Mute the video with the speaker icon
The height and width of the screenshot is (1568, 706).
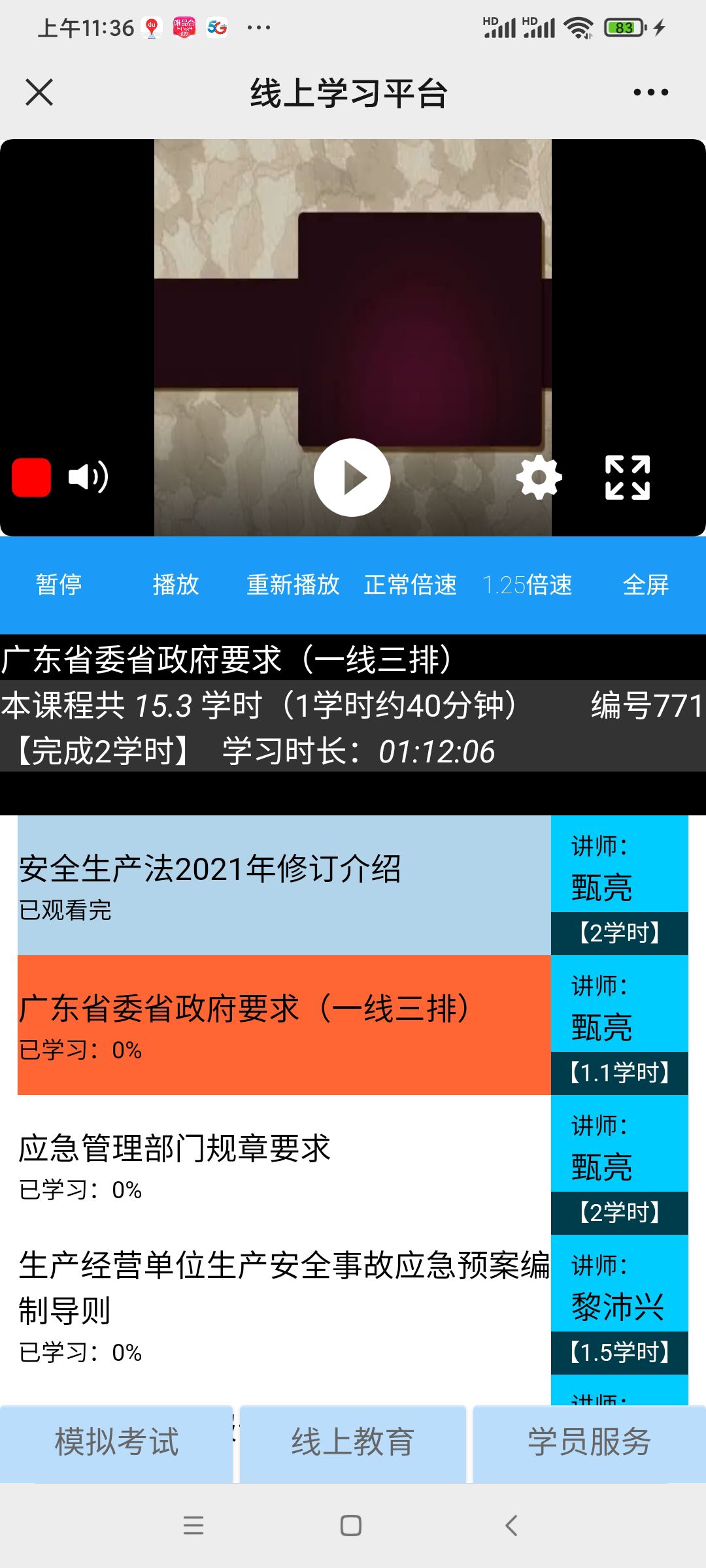(x=88, y=477)
